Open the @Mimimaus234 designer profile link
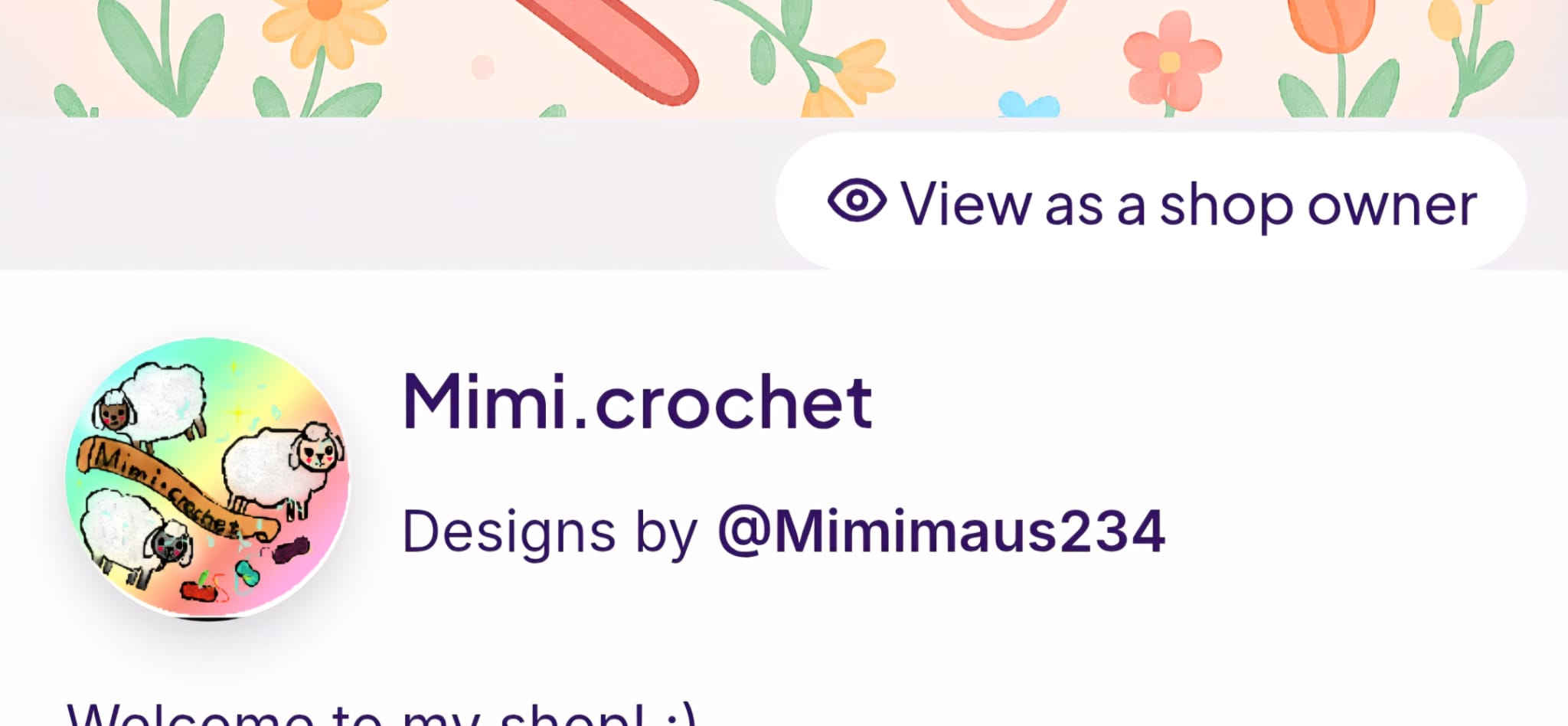 [941, 531]
